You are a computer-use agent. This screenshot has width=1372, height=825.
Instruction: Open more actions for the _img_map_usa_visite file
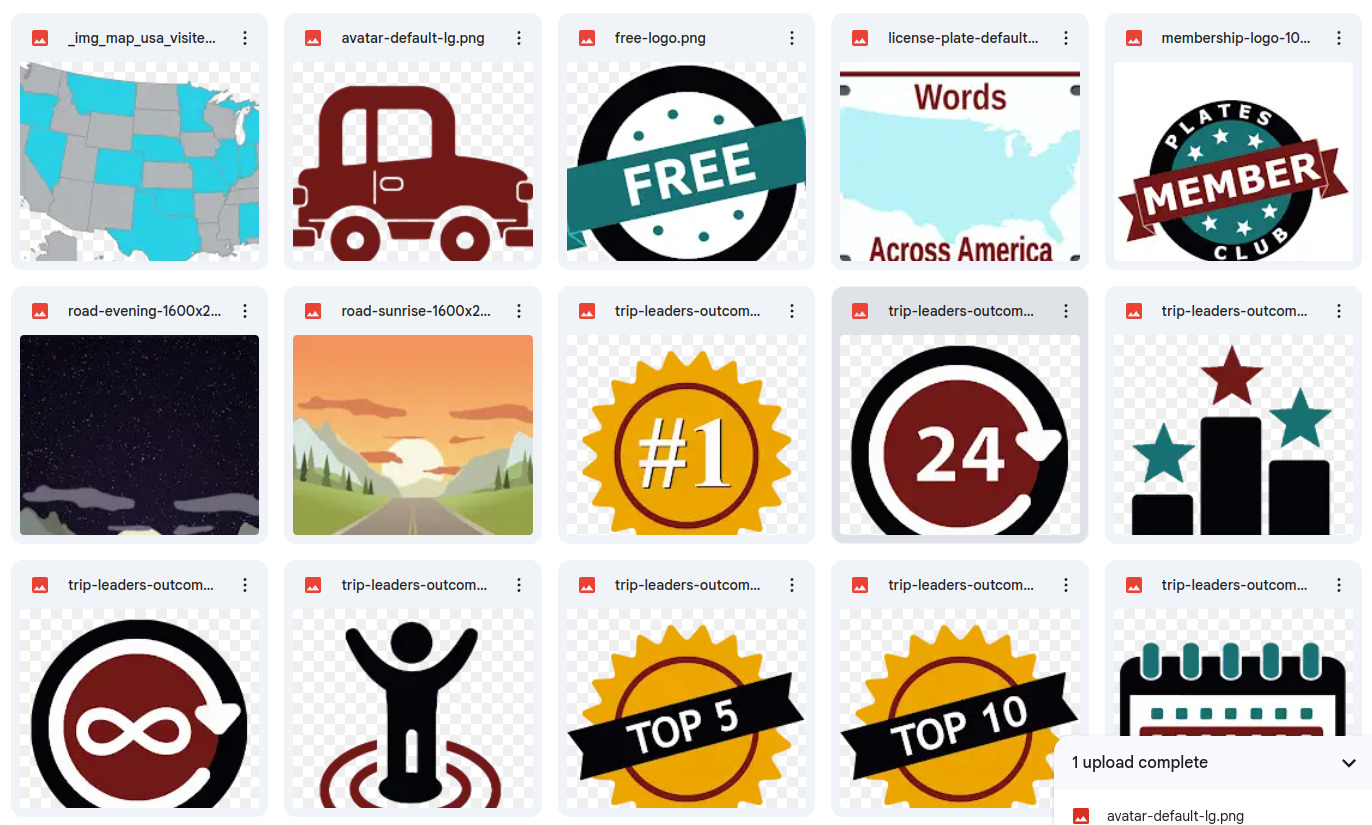point(245,38)
